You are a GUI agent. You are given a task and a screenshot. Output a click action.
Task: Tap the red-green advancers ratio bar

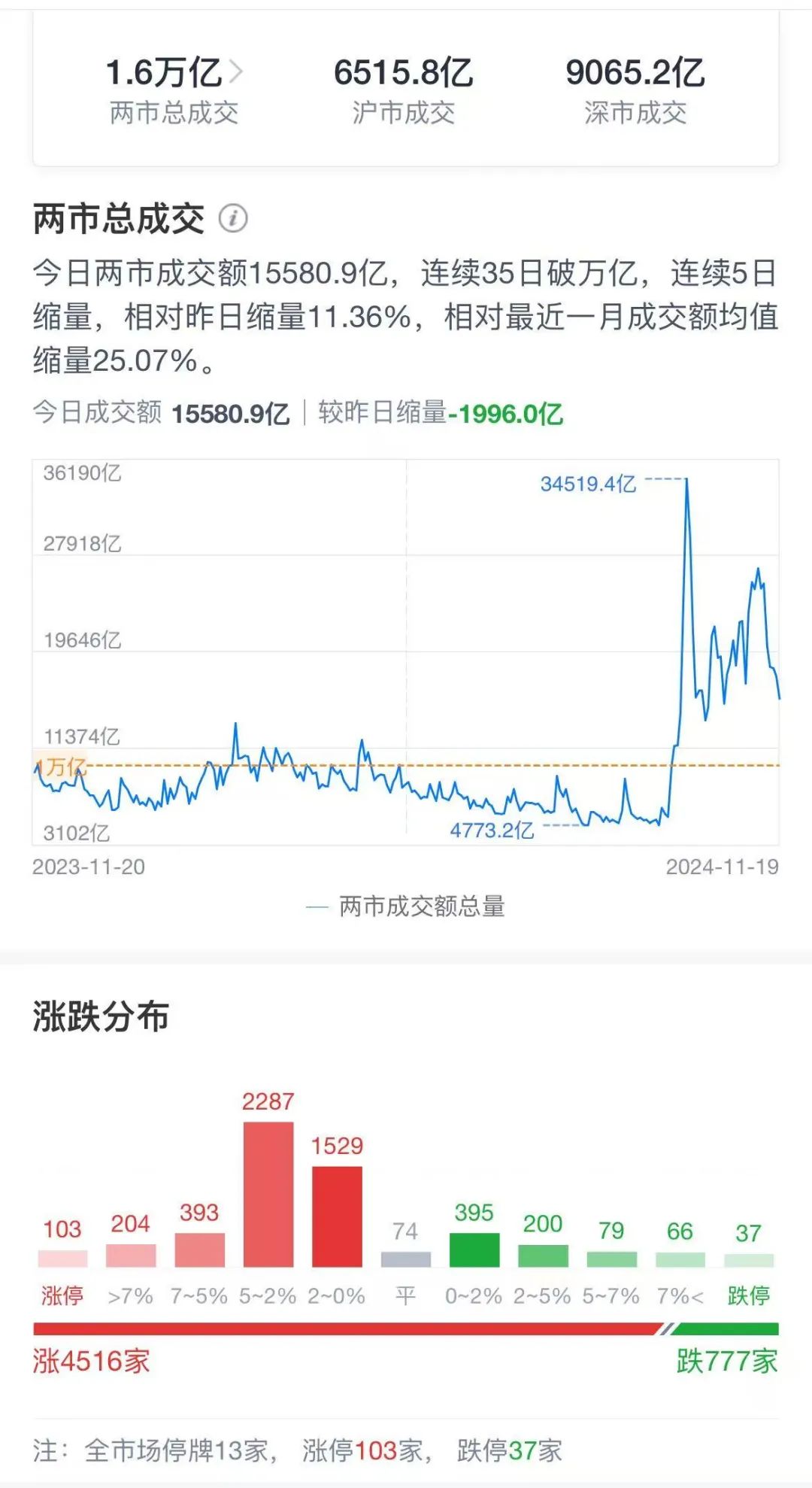pyautogui.click(x=406, y=1326)
